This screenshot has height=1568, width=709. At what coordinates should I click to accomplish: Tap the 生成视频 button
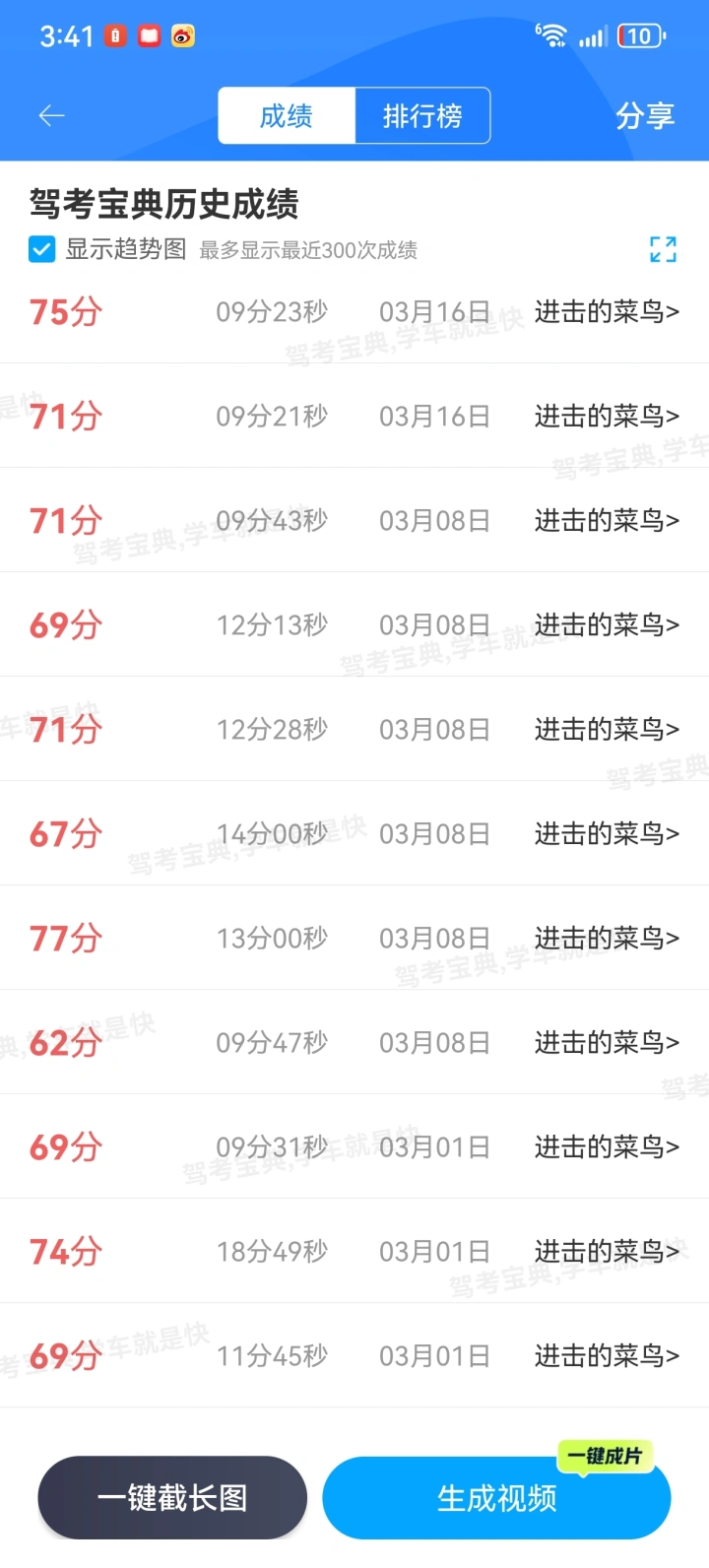(496, 1498)
